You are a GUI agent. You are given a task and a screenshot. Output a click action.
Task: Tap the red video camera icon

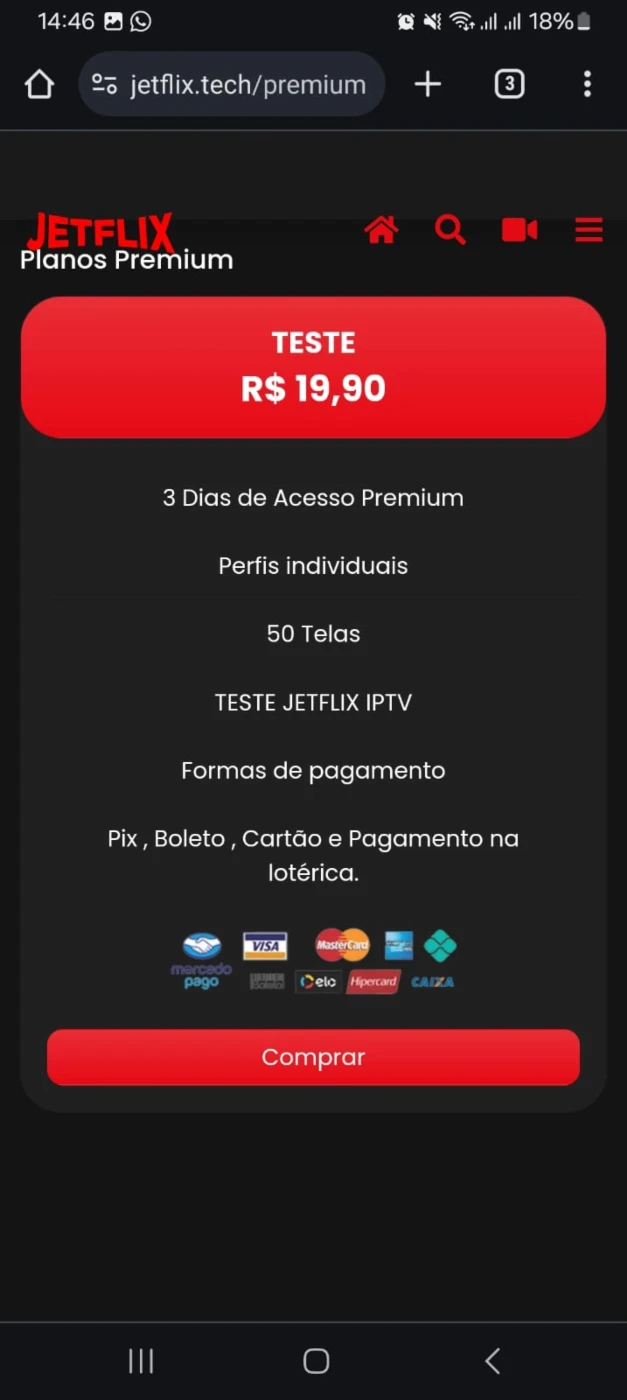519,230
